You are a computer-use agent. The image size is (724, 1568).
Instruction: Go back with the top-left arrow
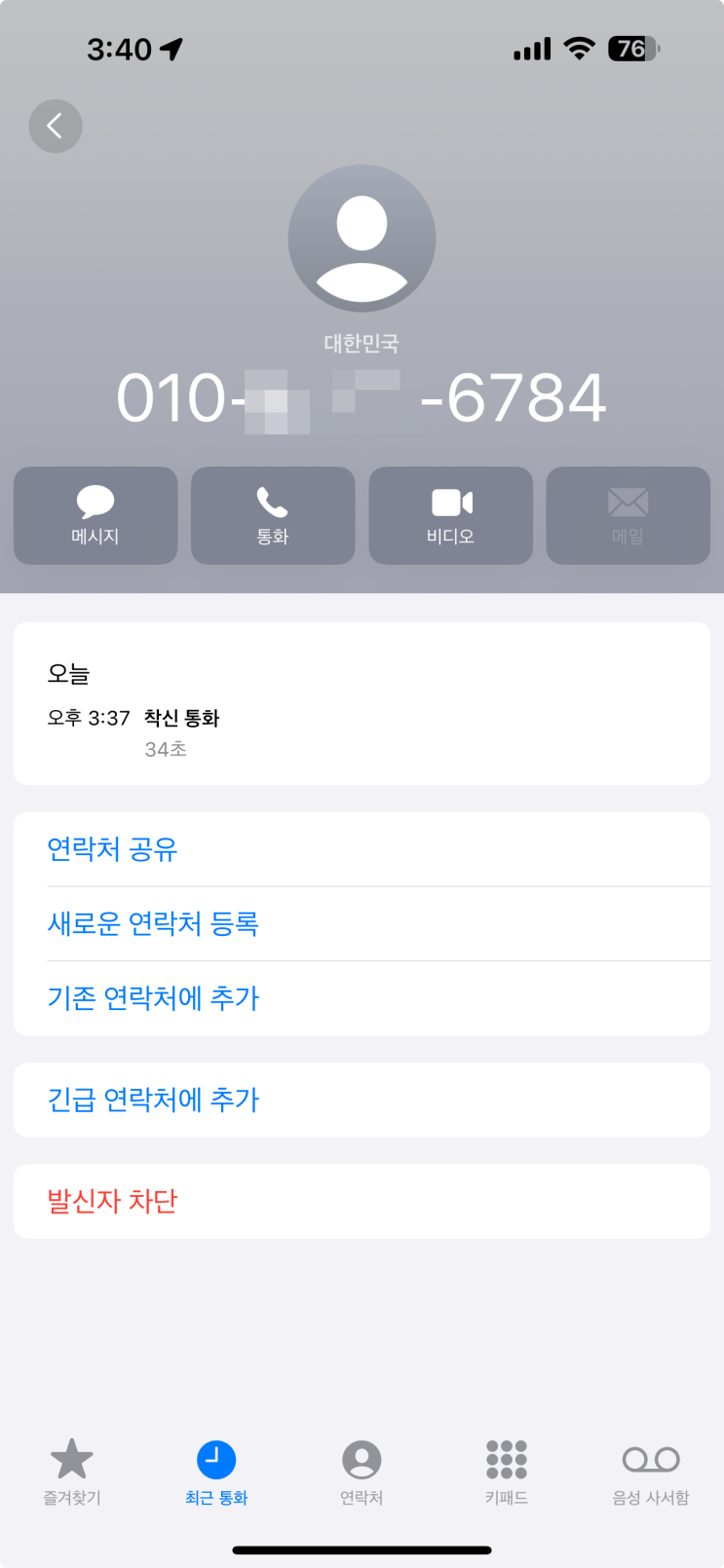tap(56, 126)
